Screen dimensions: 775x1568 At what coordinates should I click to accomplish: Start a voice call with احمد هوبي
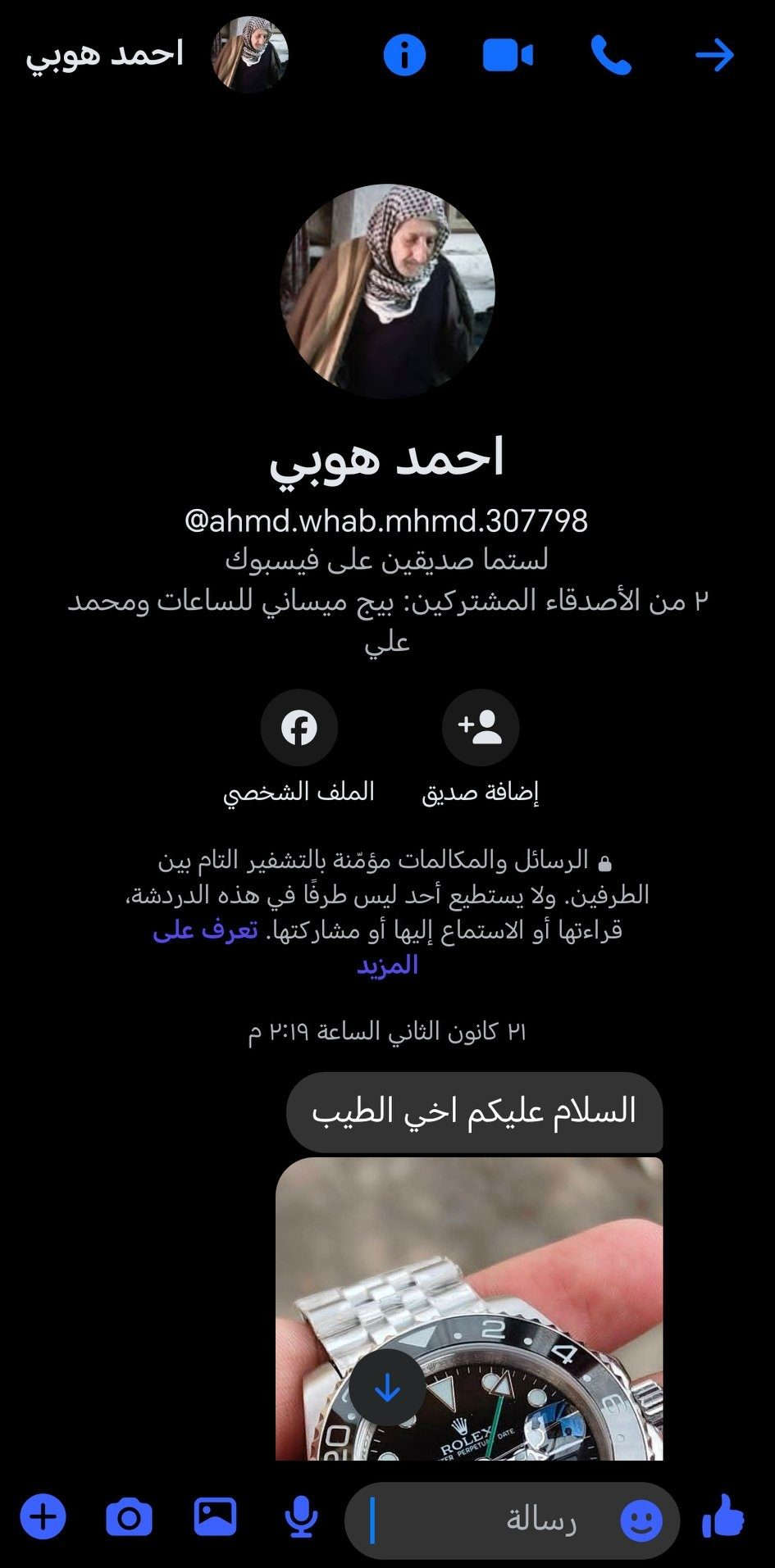(x=611, y=56)
